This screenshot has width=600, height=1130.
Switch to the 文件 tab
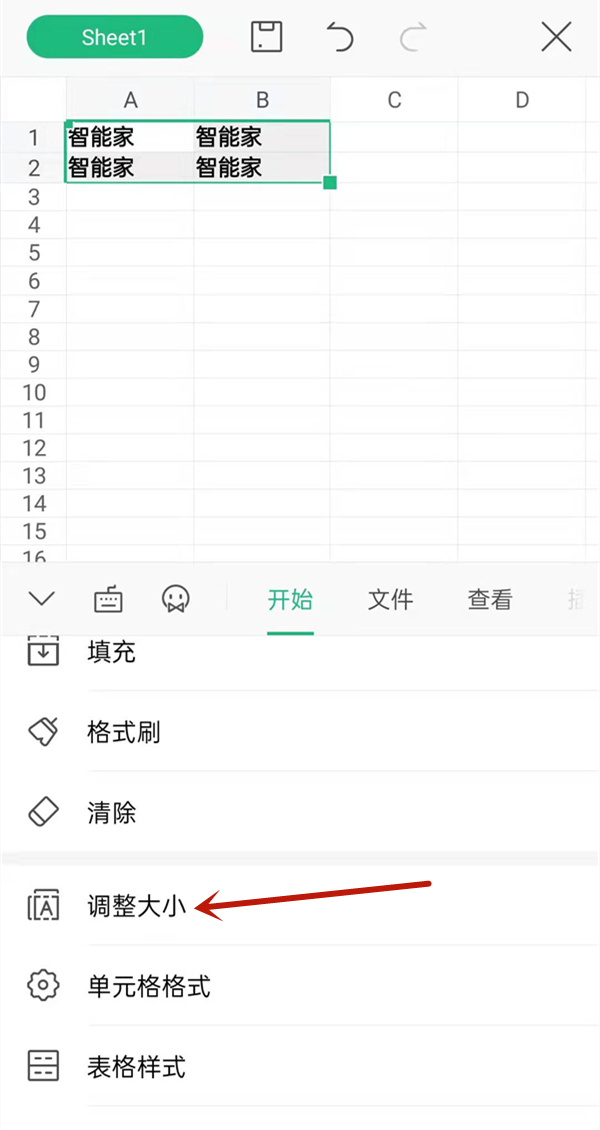[x=390, y=599]
